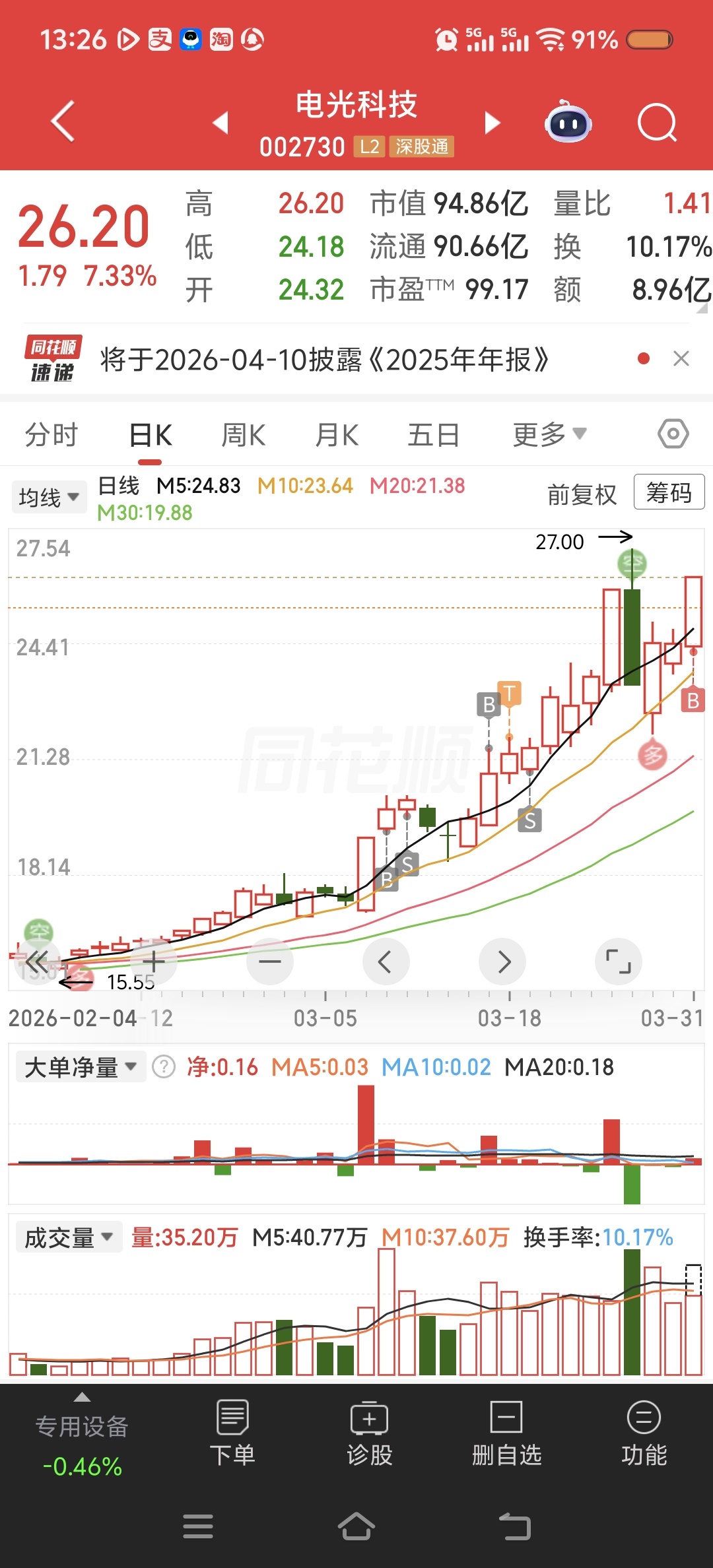This screenshot has width=713, height=1568.
Task: Switch to the 五日 chart tab
Action: pos(433,436)
